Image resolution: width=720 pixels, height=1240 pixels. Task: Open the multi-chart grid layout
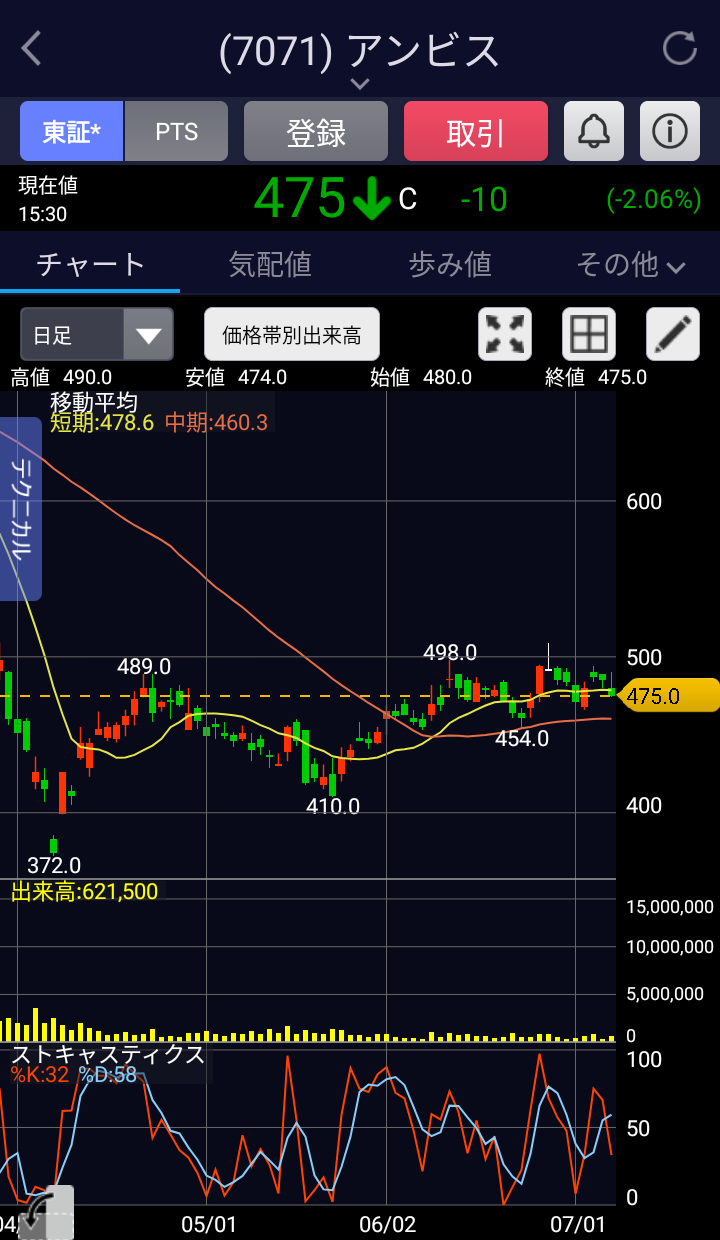pyautogui.click(x=588, y=335)
